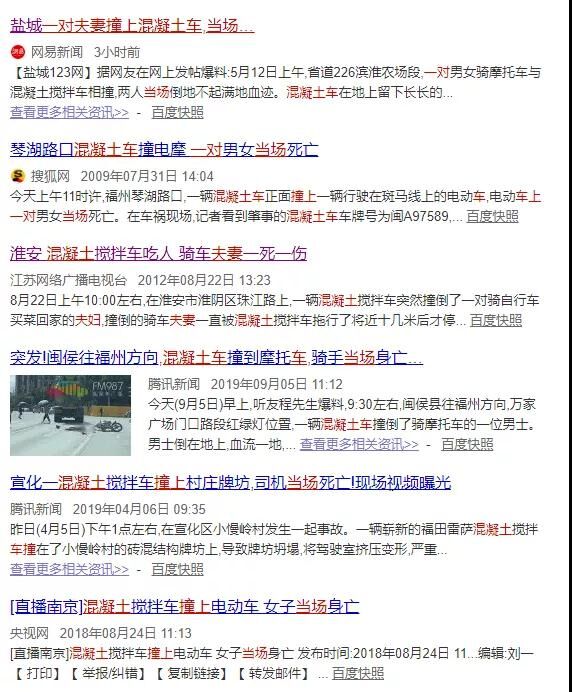The height and width of the screenshot is (692, 572).
Task: Open the 淮安 混凝土搅拌车吃人 result
Action: (158, 253)
